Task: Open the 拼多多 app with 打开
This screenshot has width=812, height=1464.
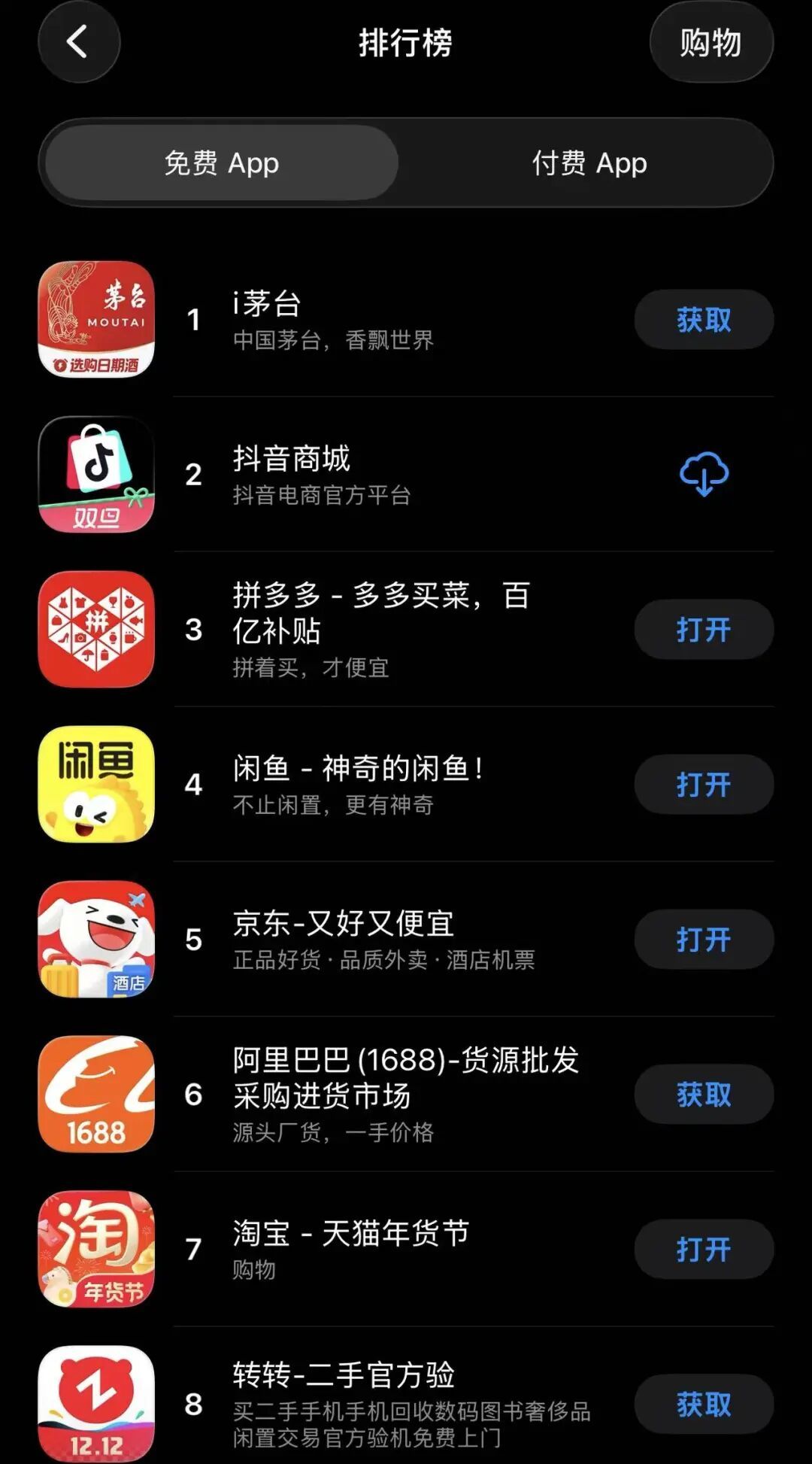Action: [703, 630]
